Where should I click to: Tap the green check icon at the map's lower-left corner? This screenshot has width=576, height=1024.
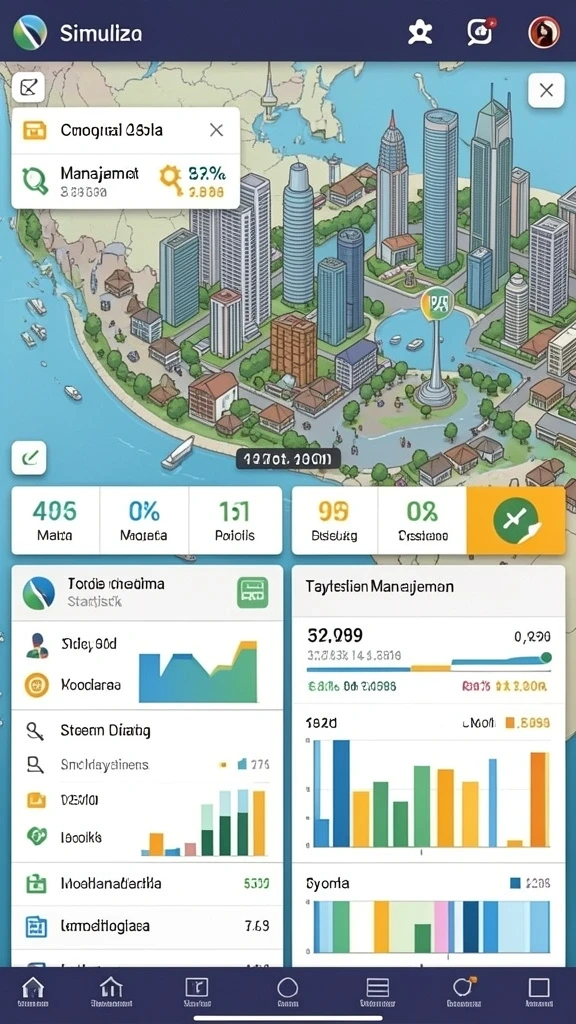pyautogui.click(x=29, y=457)
